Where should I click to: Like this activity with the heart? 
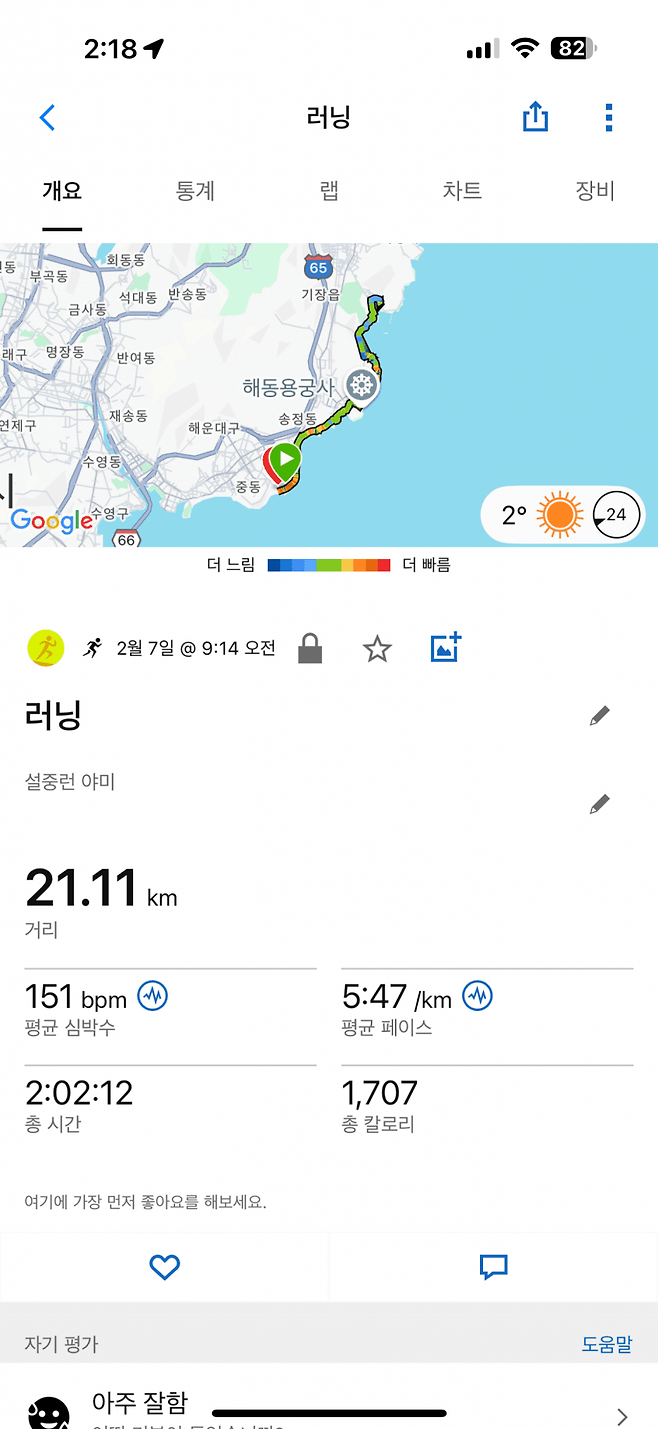[x=164, y=1267]
